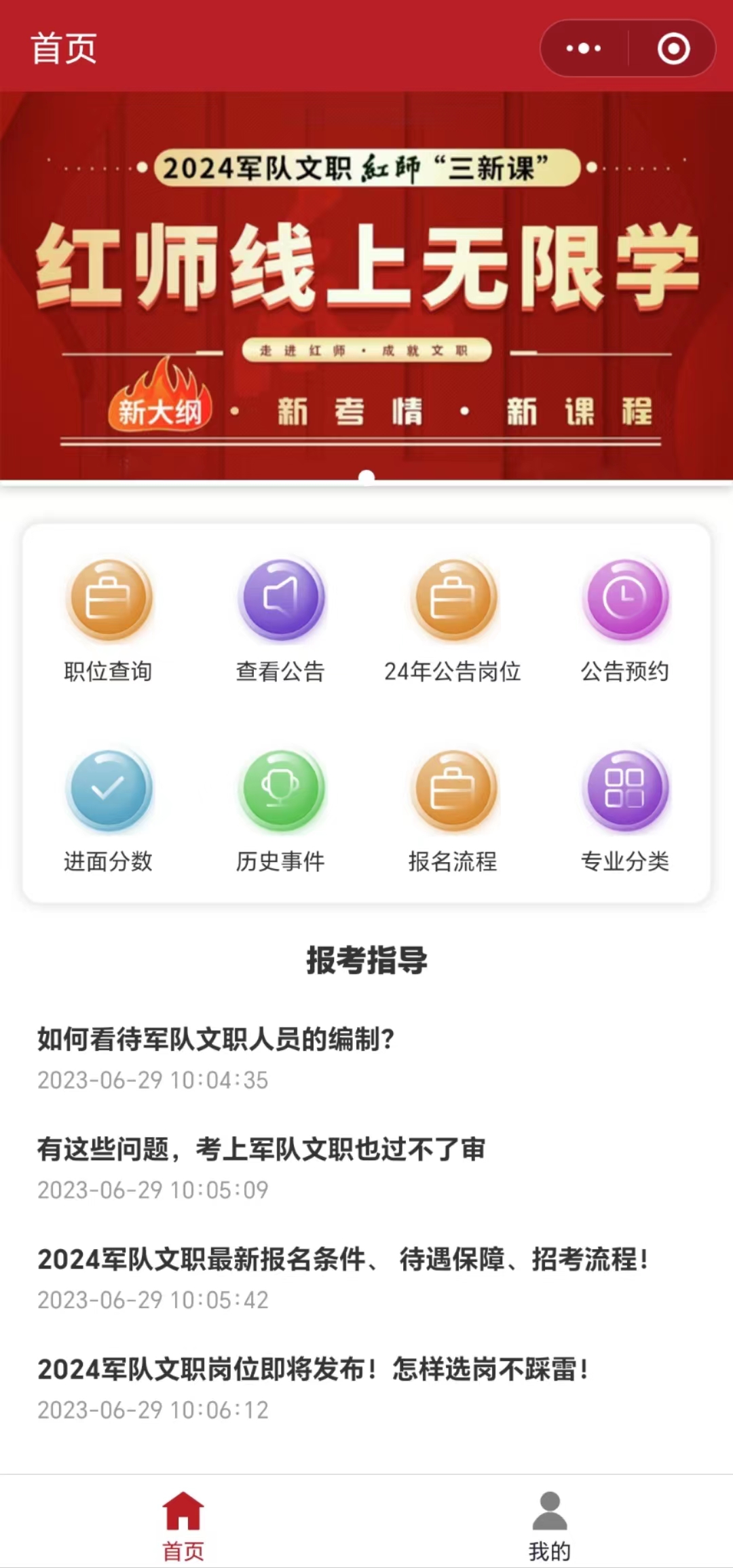Click the carousel indicator dot

[366, 476]
